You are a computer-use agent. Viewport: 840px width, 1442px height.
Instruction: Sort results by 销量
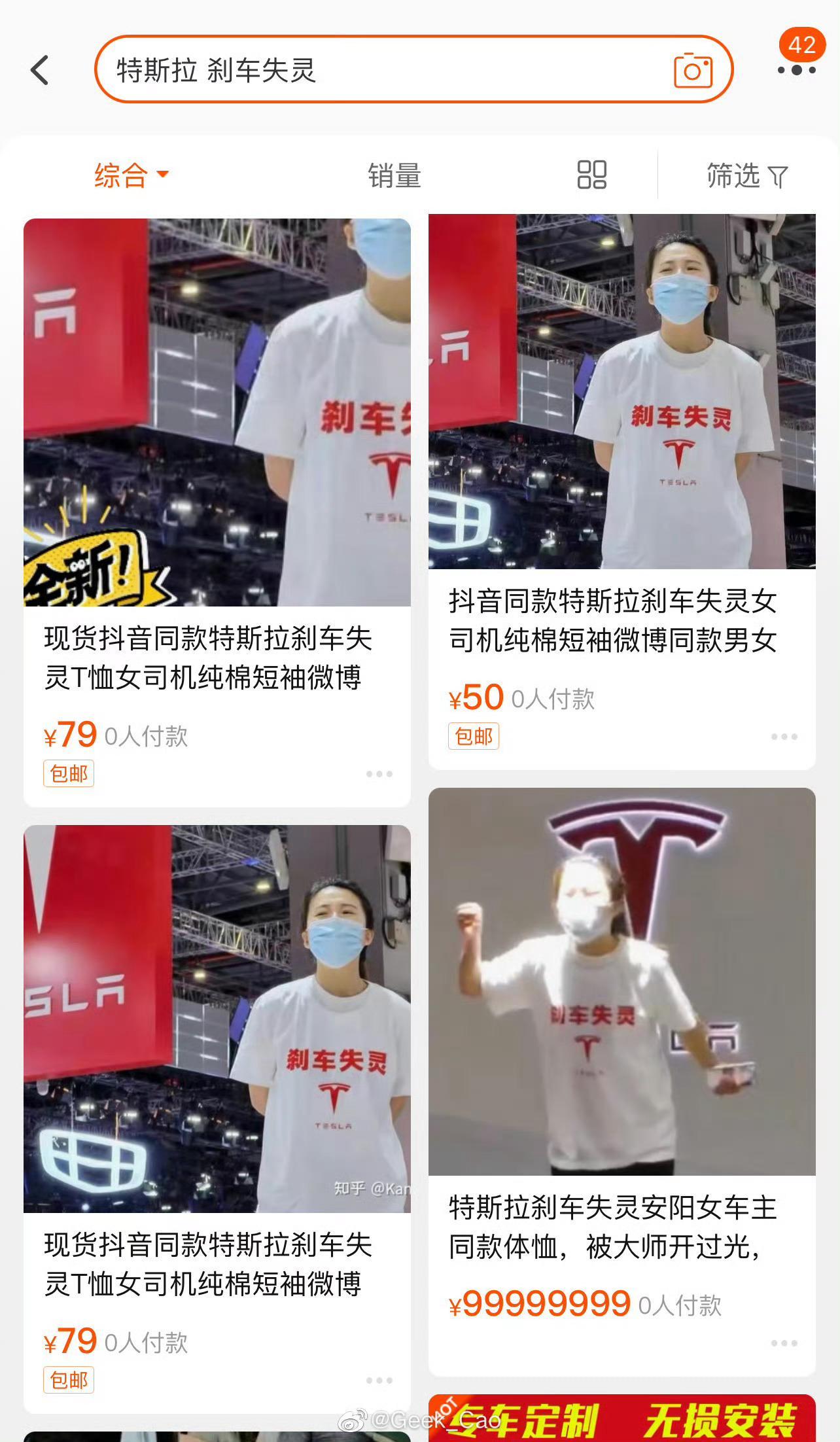pyautogui.click(x=394, y=175)
